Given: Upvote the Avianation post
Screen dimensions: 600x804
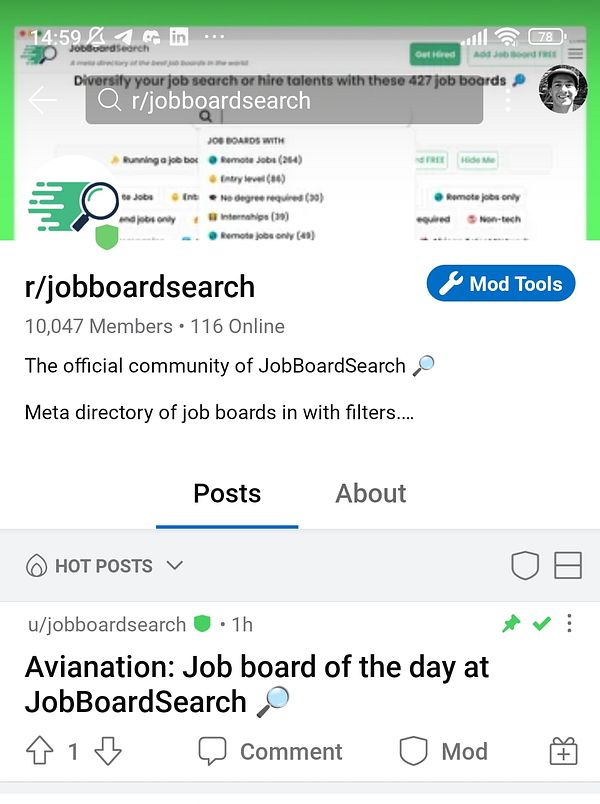Looking at the screenshot, I should coord(41,752).
